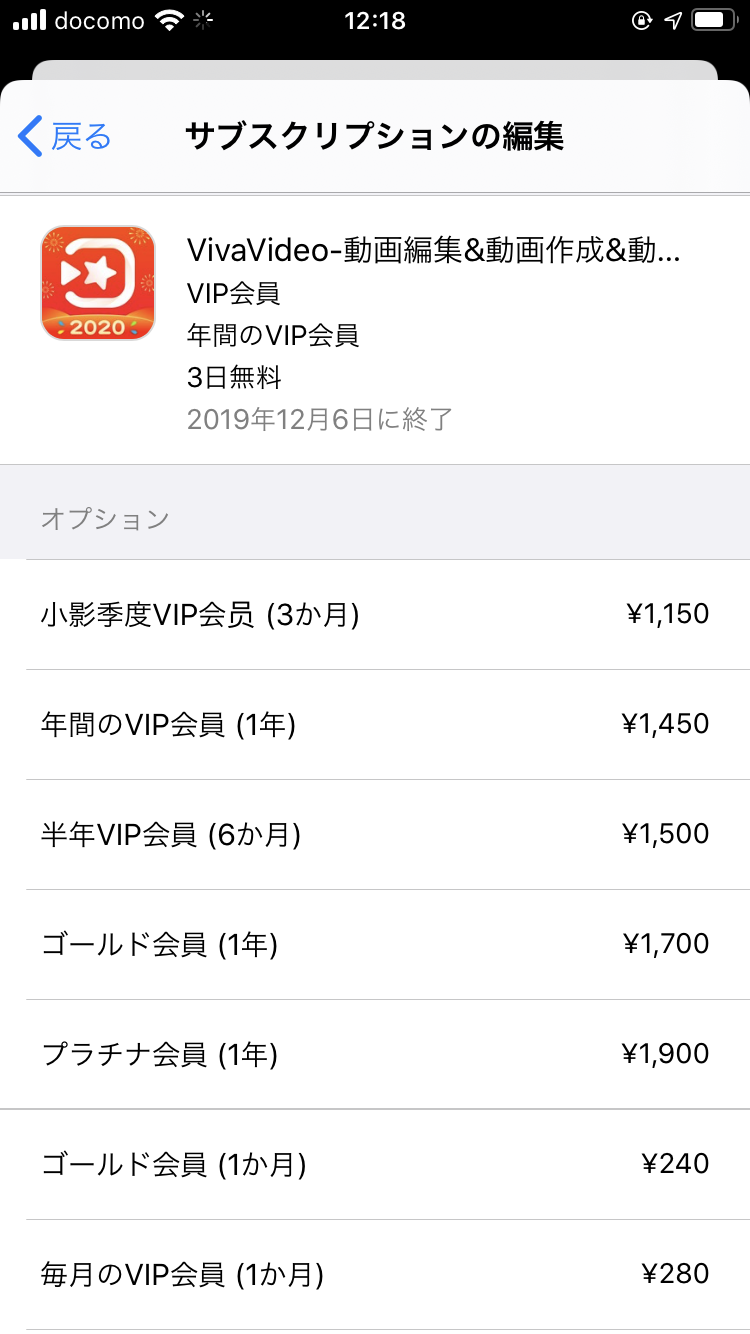750x1334 pixels.
Task: Select ゴールド会員 (1か月) for ¥240
Action: (x=375, y=1164)
